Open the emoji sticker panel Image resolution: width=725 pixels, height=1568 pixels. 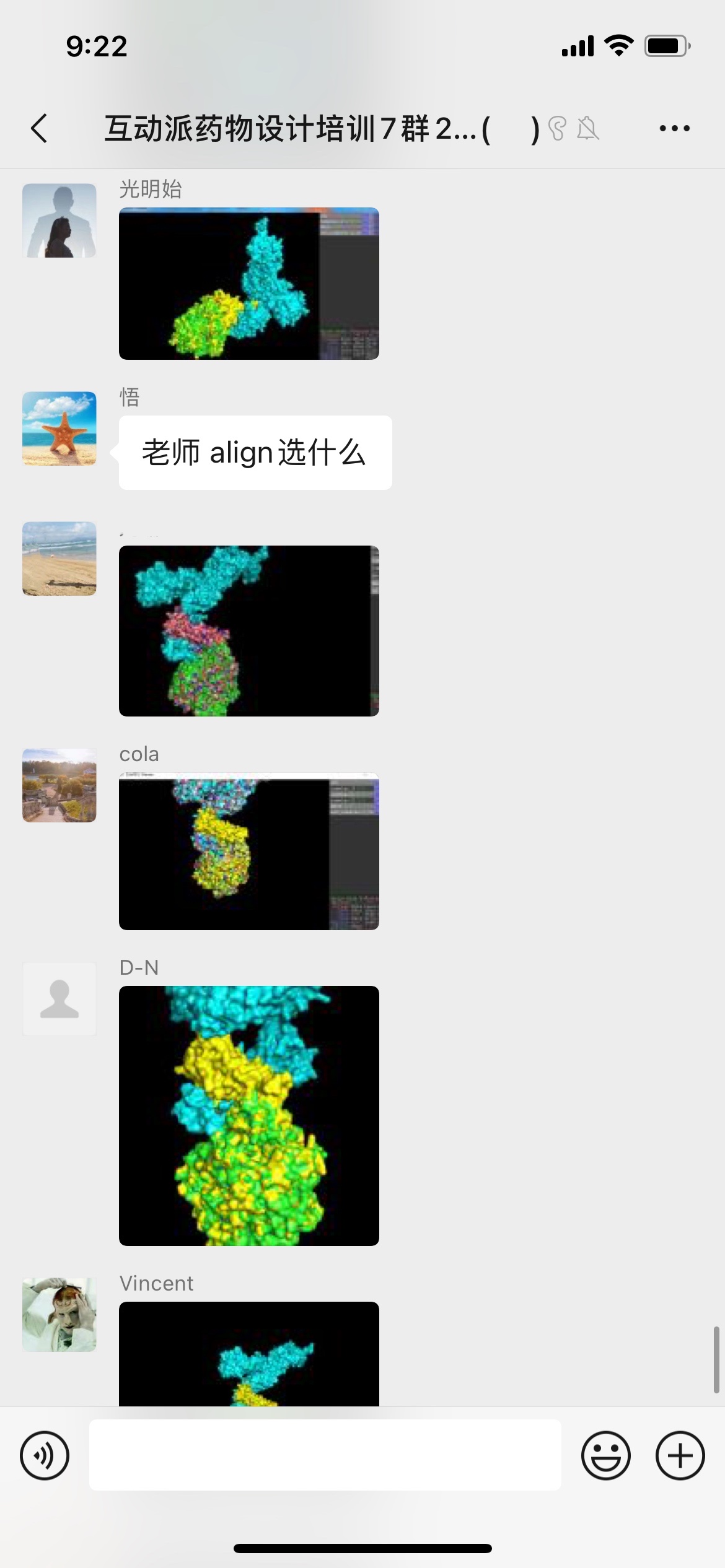[x=605, y=1455]
